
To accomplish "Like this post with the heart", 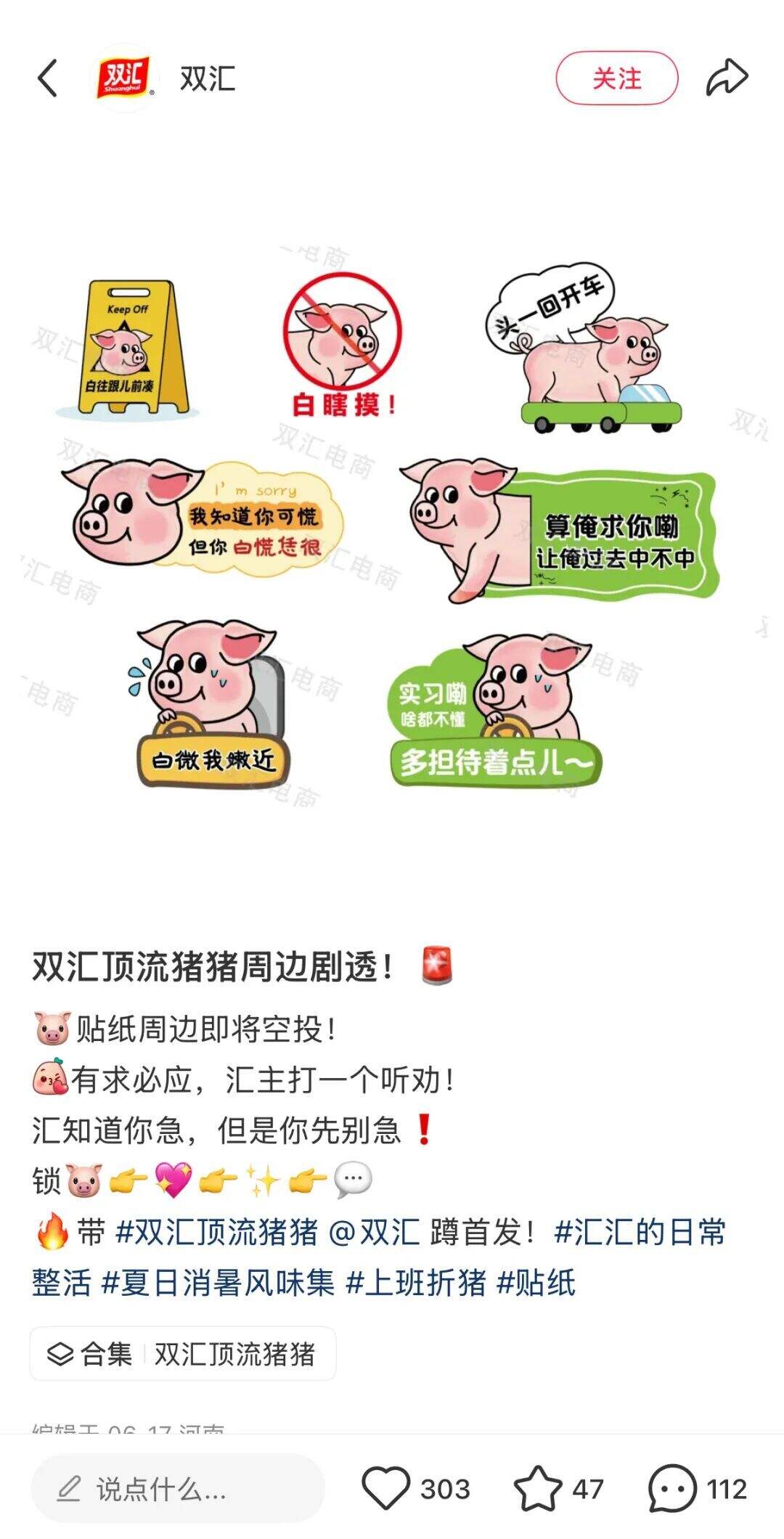I will (x=386, y=1489).
